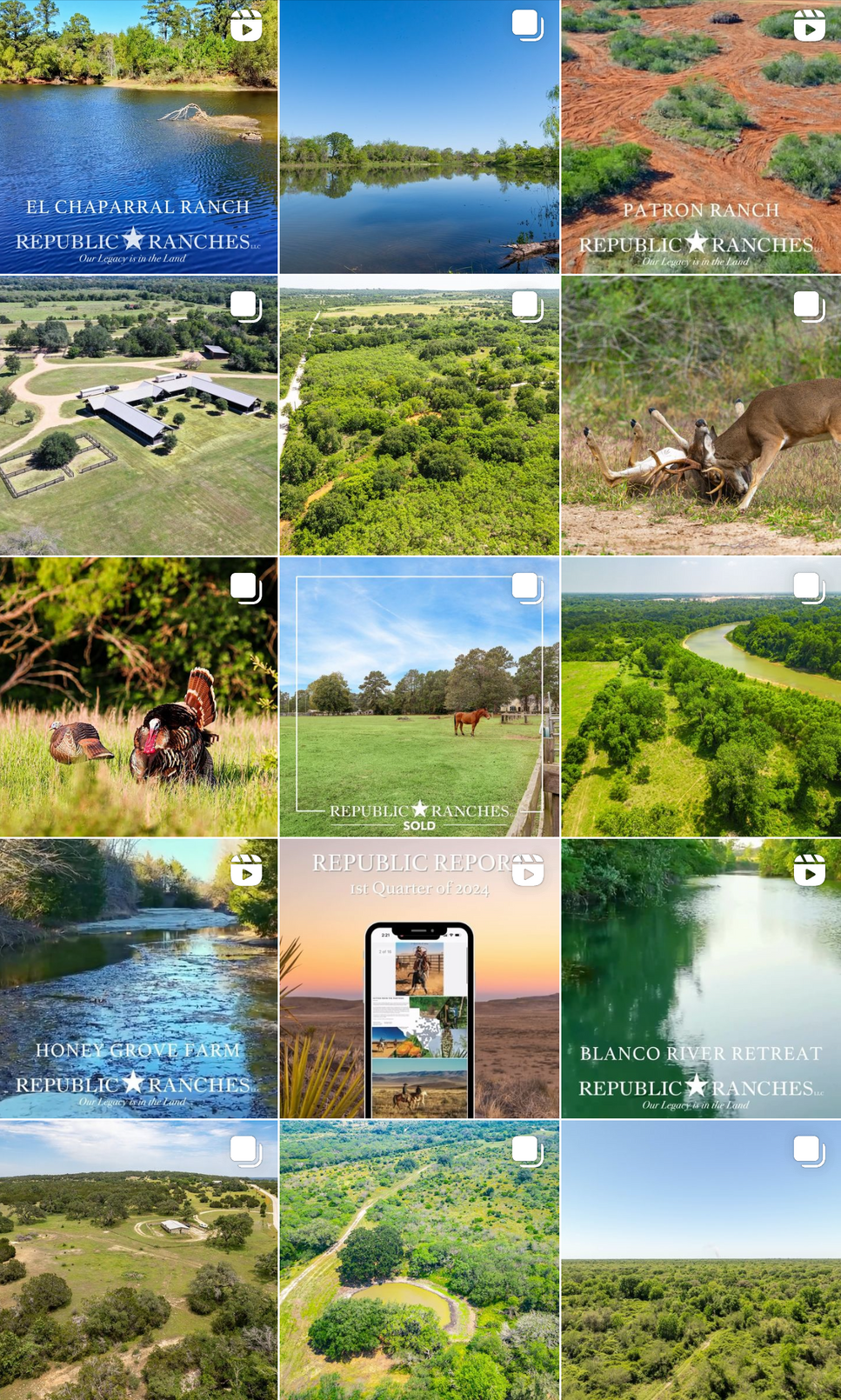View the calm lake reflection post
Screen dimensions: 841x1400
pyautogui.click(x=419, y=137)
